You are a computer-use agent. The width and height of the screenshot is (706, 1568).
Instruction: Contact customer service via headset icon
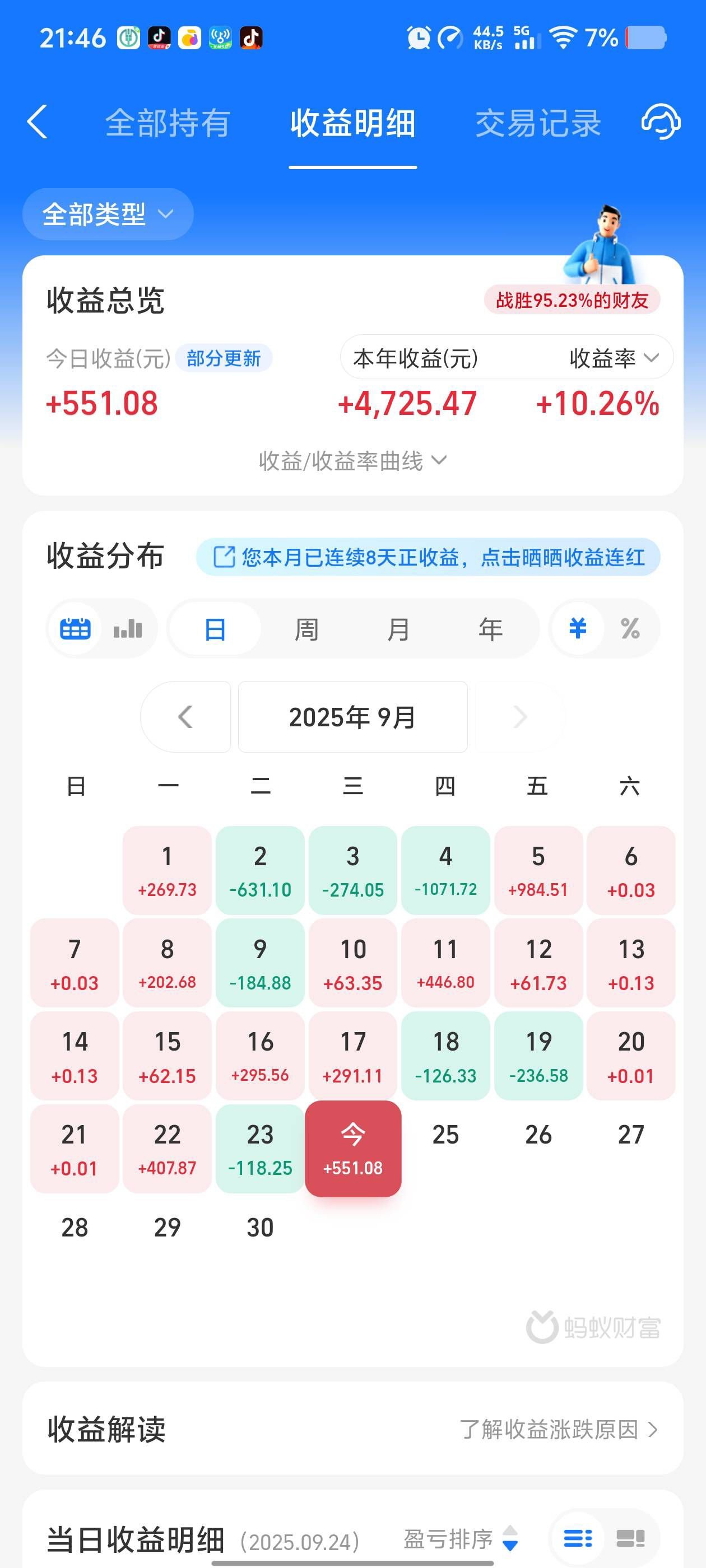[661, 122]
